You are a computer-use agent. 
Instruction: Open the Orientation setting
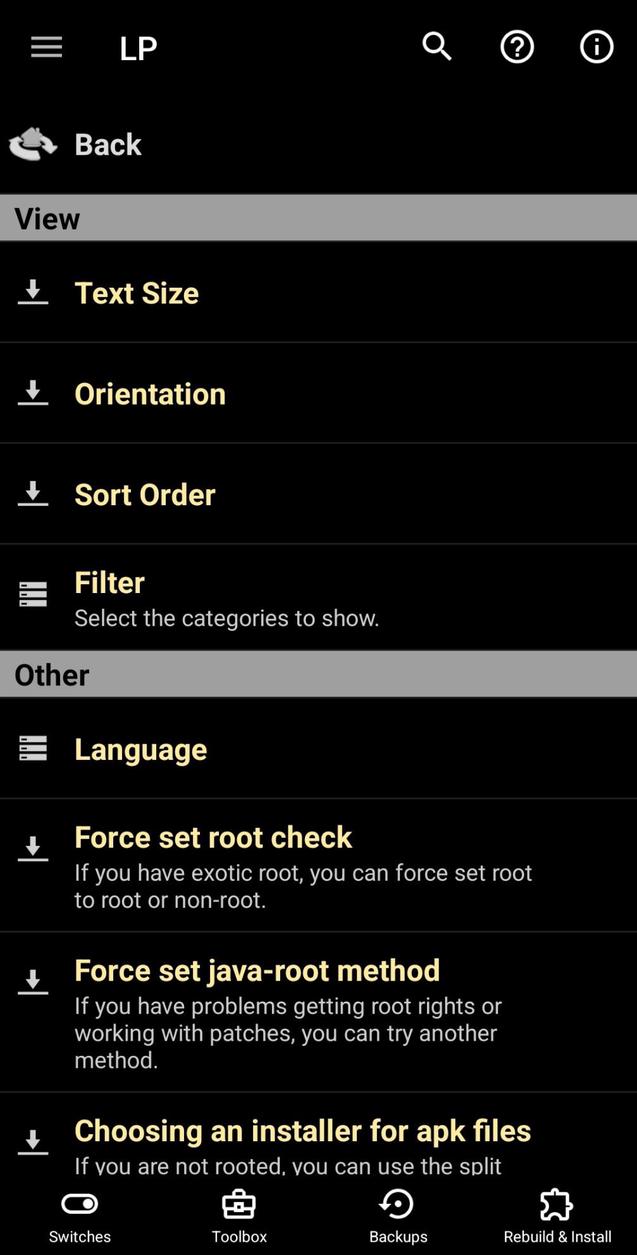tap(150, 394)
